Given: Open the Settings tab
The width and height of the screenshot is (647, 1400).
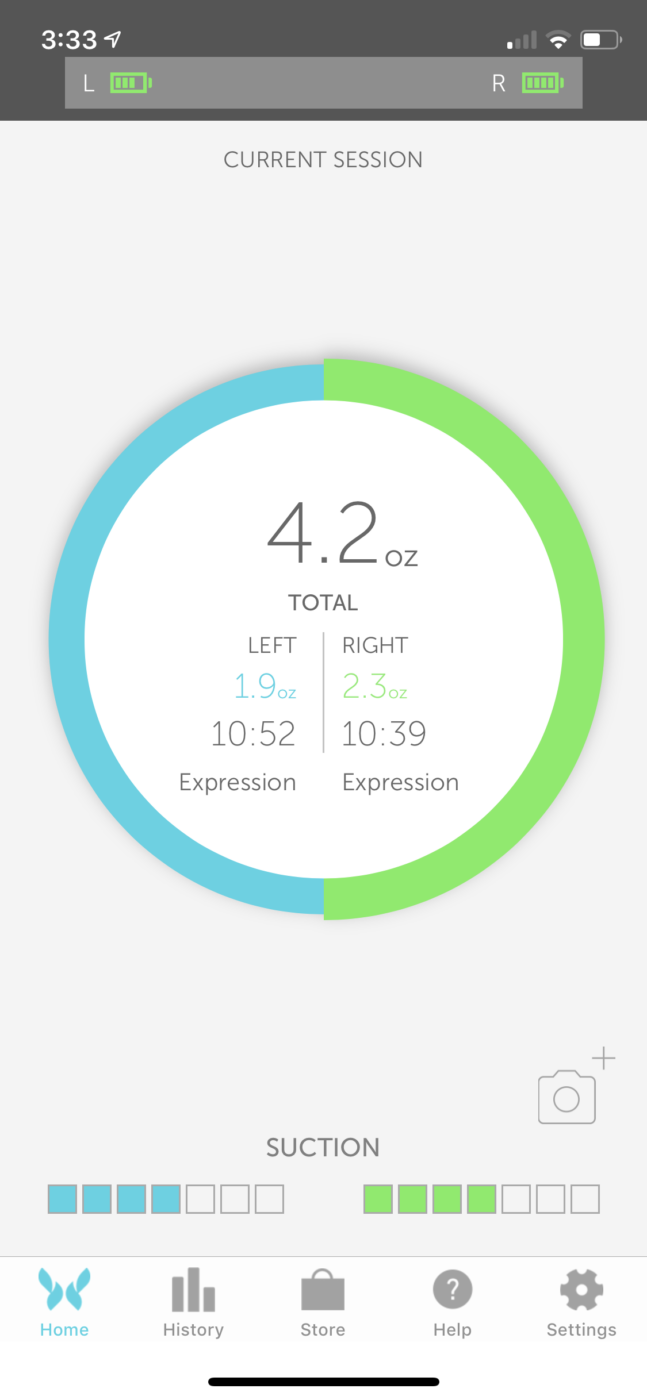Looking at the screenshot, I should tap(581, 1303).
